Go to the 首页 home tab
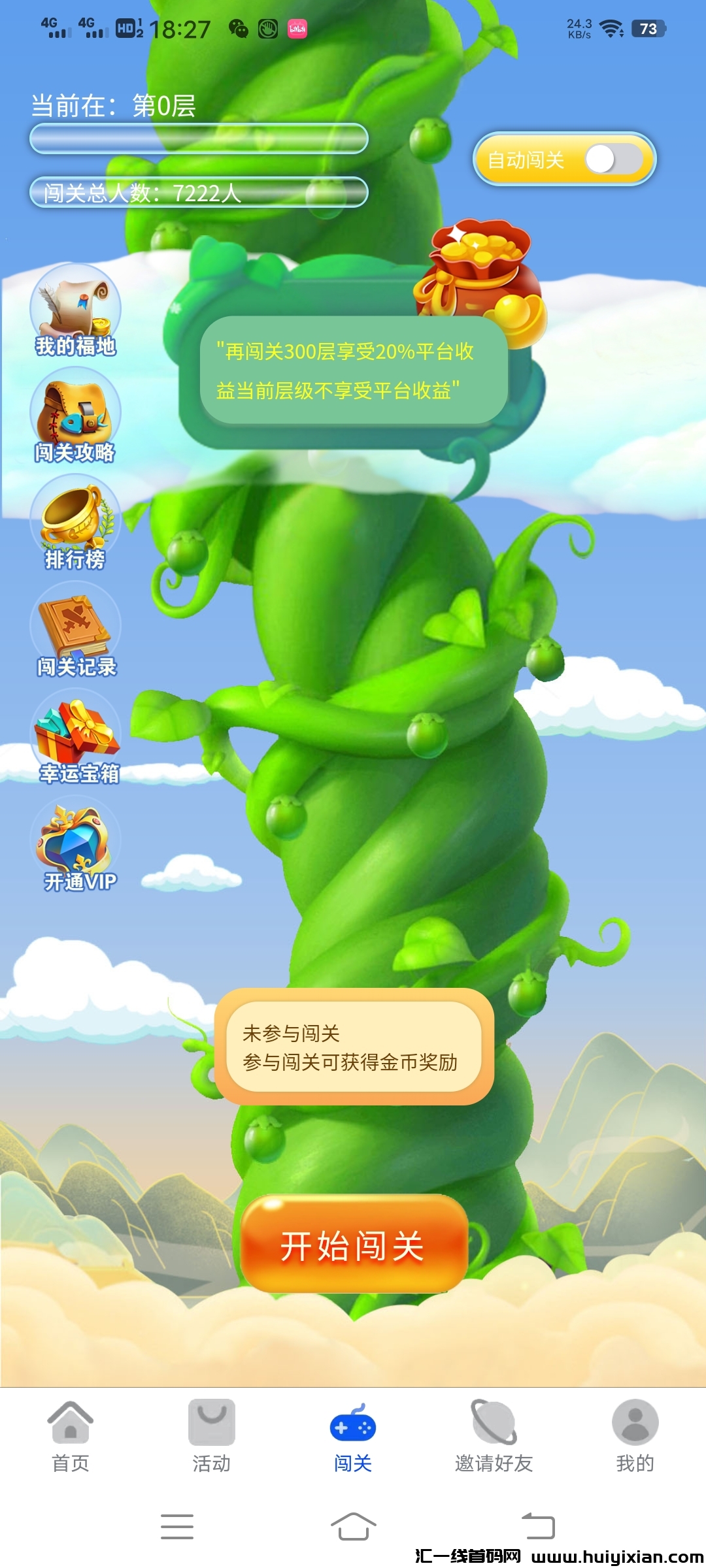 point(71,1436)
